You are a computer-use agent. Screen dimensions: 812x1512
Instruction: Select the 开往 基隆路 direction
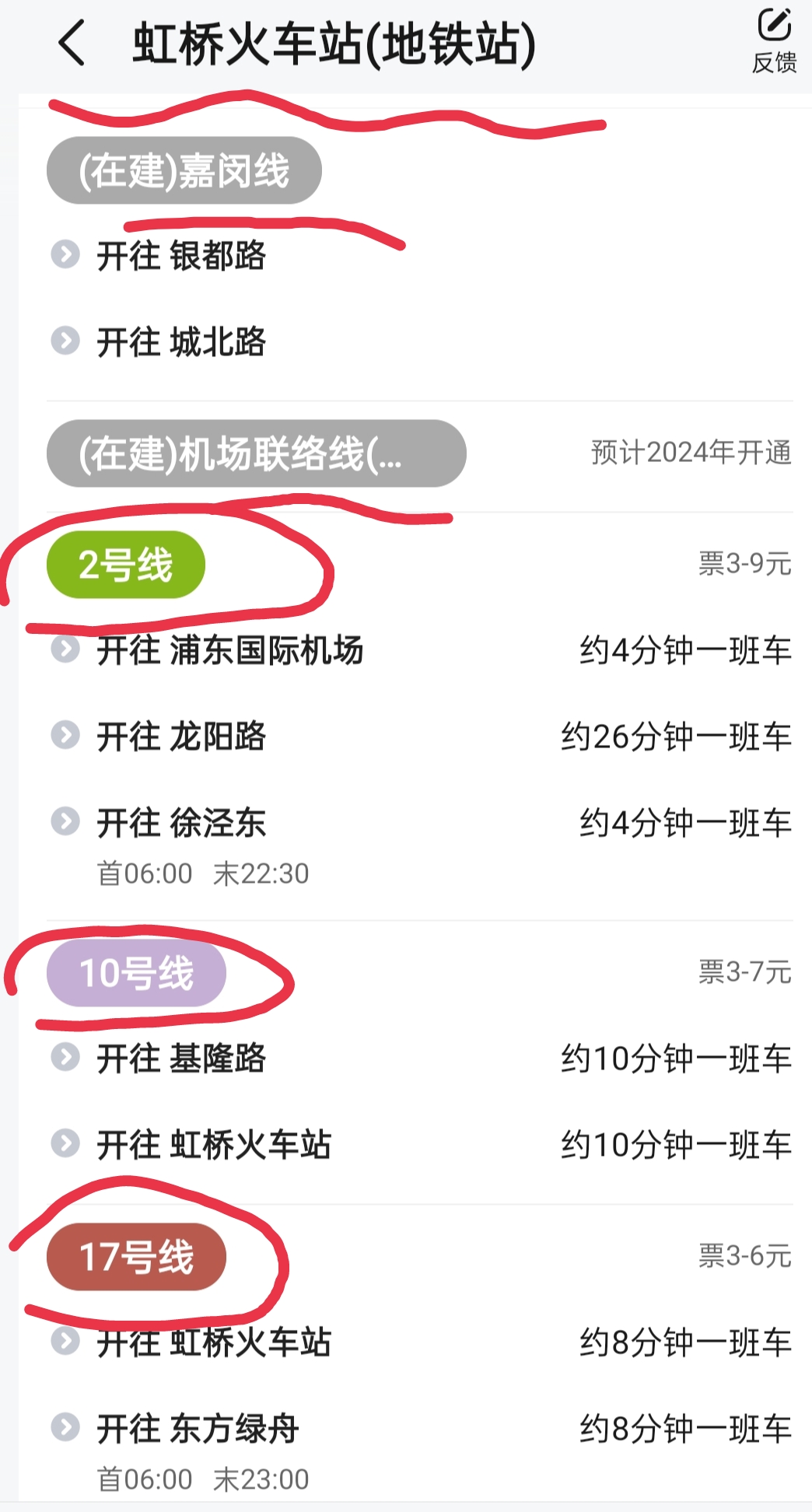click(181, 1059)
